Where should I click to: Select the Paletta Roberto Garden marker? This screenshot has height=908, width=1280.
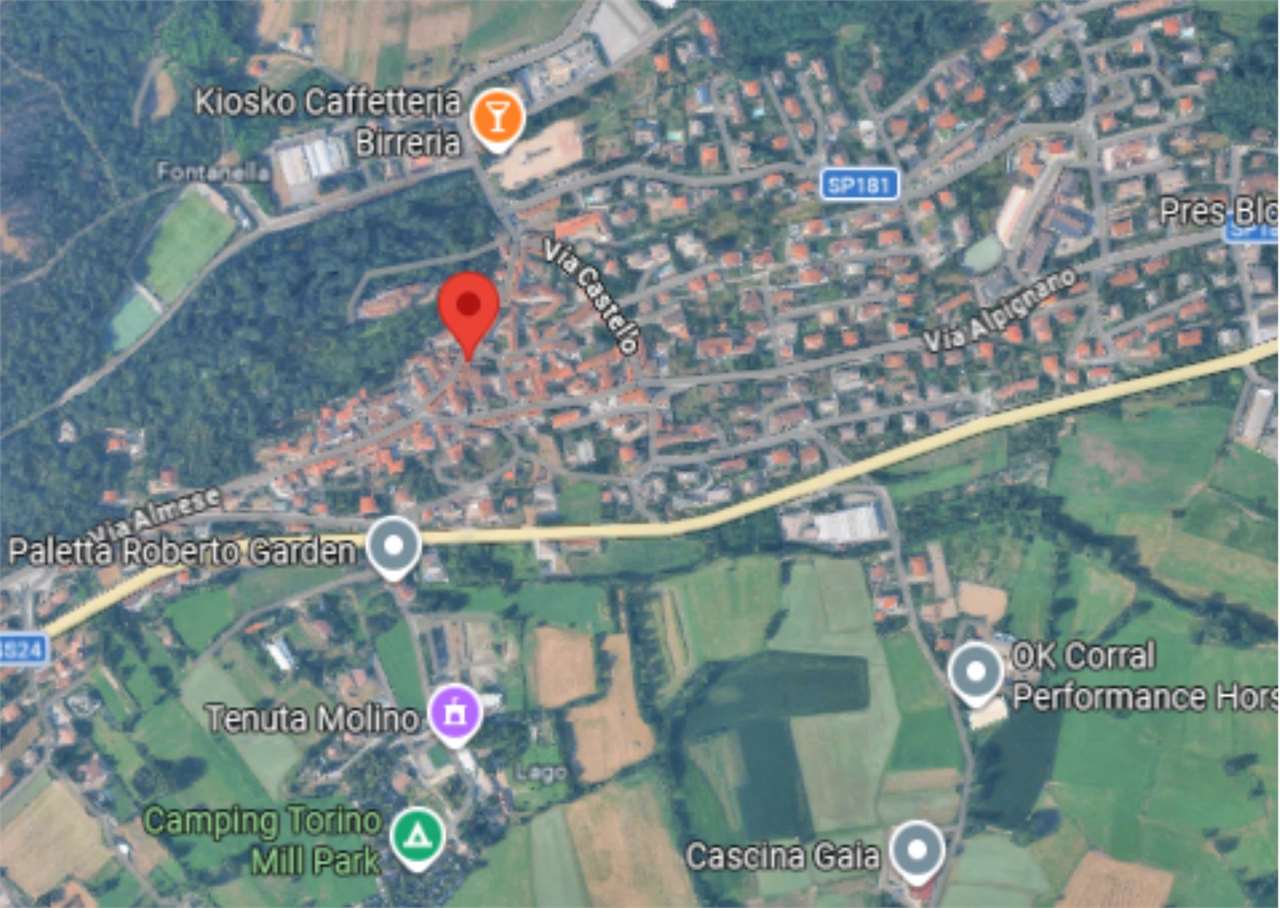click(394, 547)
